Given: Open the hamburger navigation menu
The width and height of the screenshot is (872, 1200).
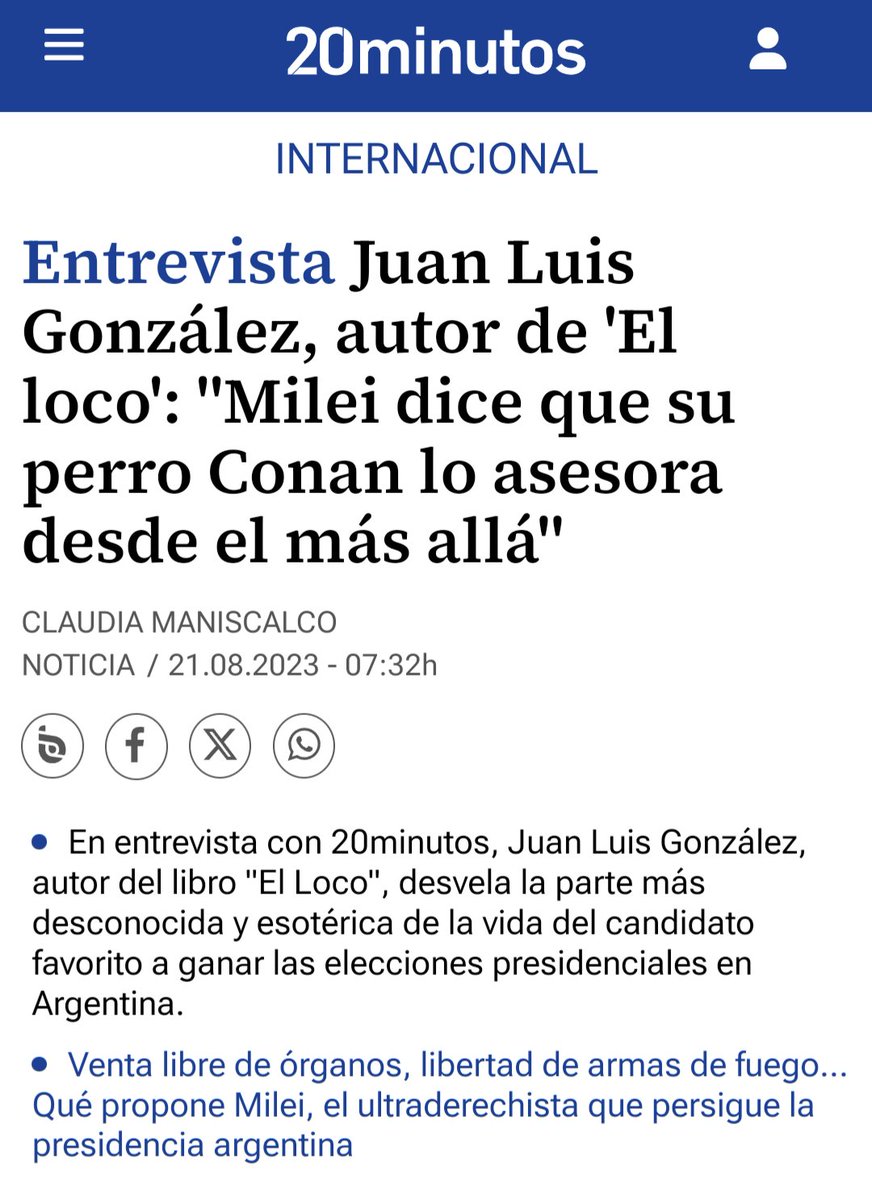Looking at the screenshot, I should tap(64, 47).
